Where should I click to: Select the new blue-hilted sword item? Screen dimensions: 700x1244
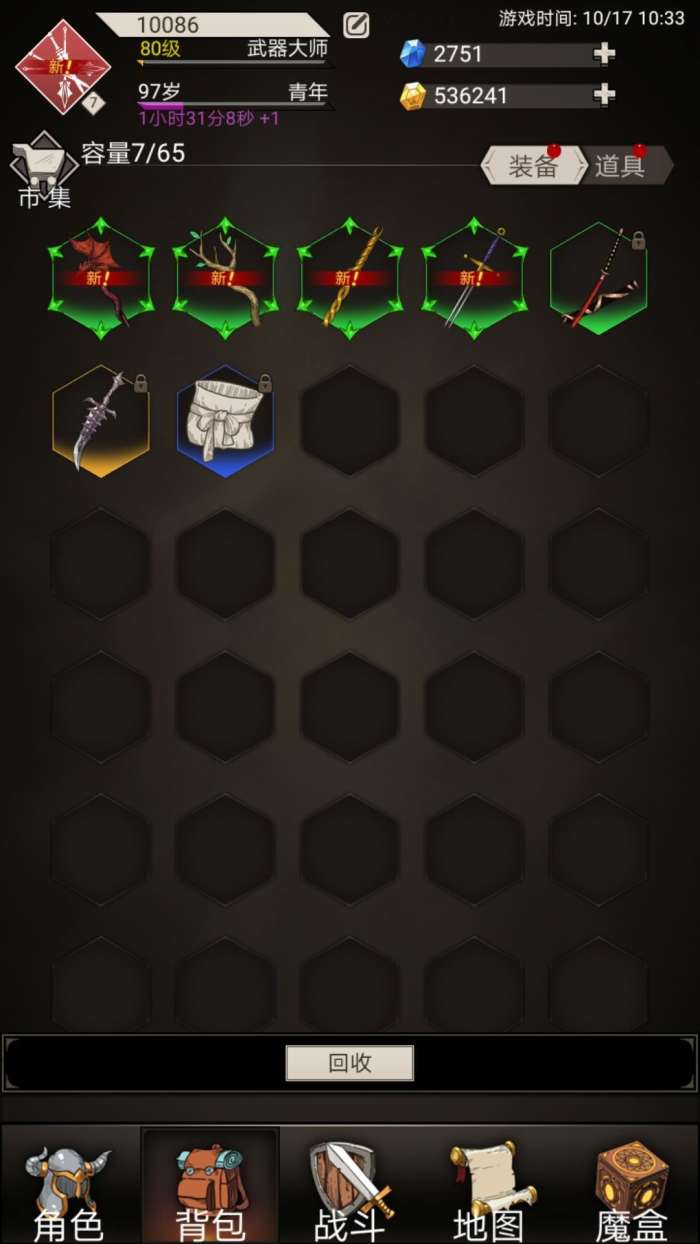coord(474,277)
